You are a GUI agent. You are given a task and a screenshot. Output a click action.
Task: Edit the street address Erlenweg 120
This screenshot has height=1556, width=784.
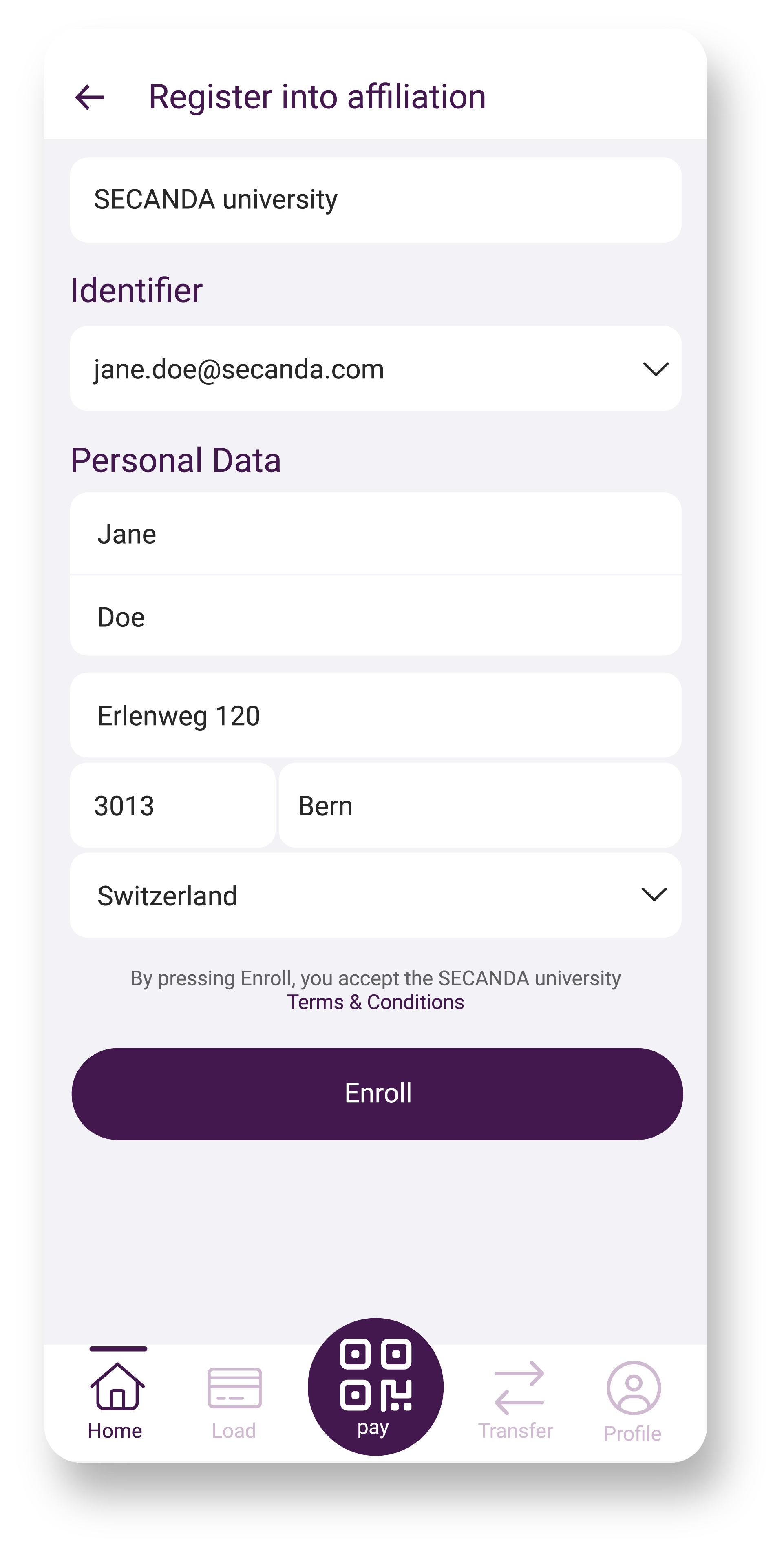pos(375,715)
